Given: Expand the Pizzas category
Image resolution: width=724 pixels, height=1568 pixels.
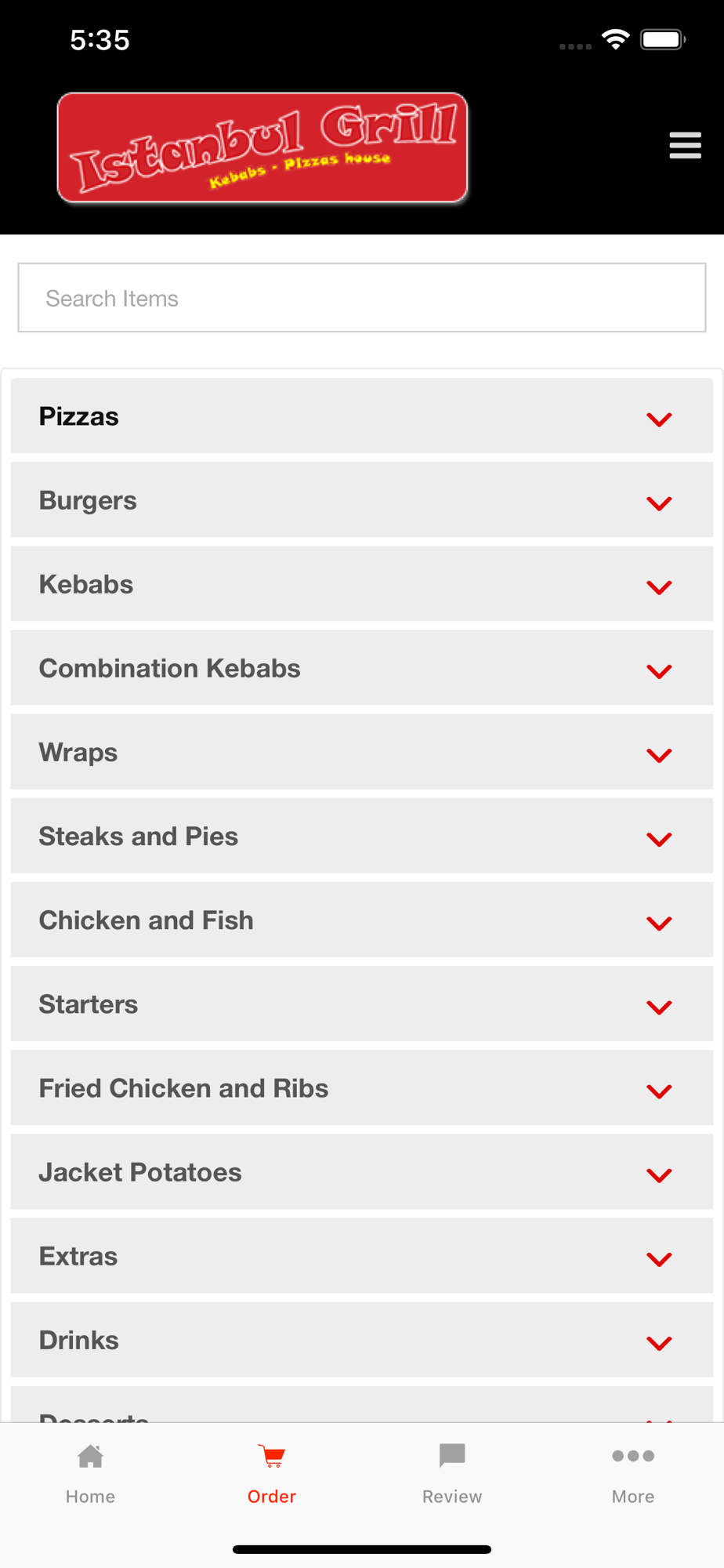Looking at the screenshot, I should coord(362,416).
